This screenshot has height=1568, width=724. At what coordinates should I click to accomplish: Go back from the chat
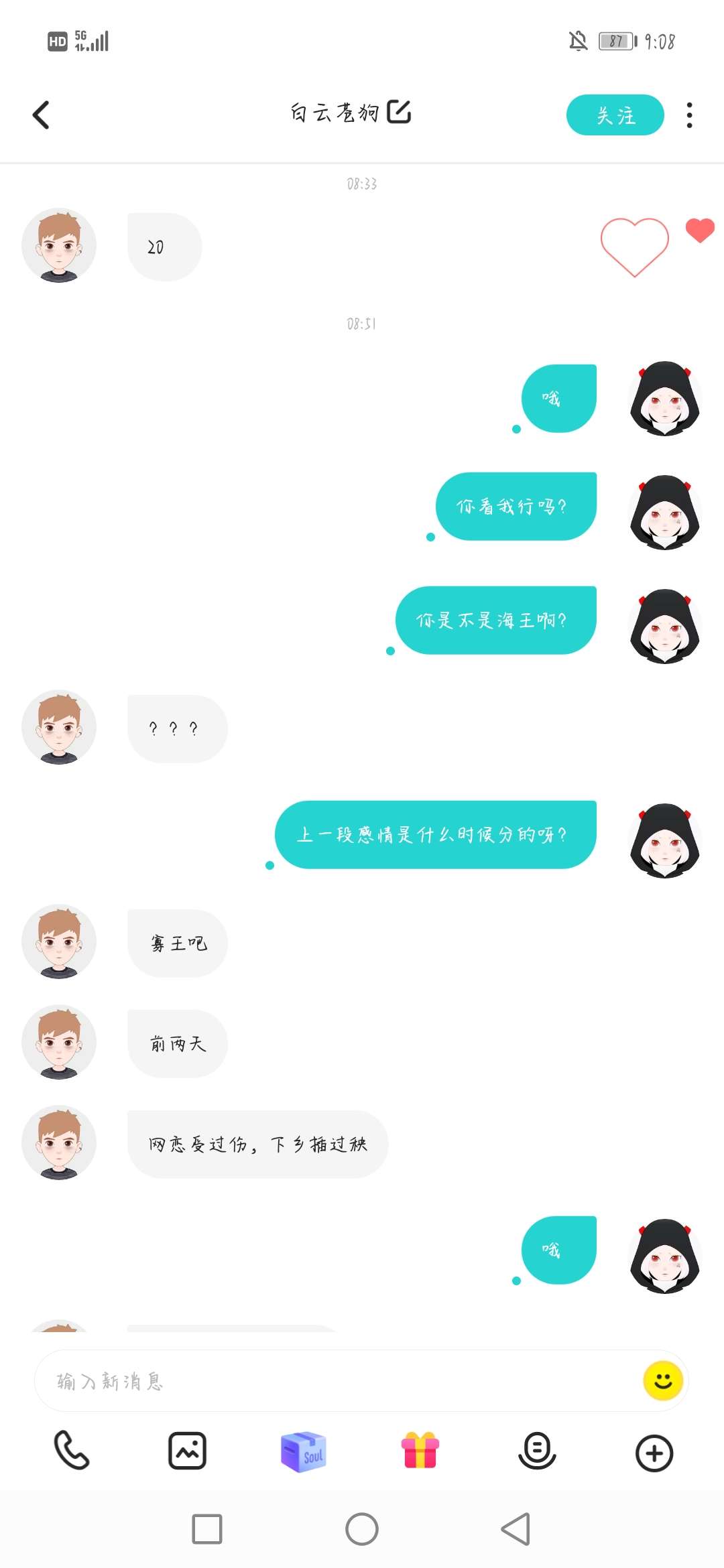[x=42, y=115]
